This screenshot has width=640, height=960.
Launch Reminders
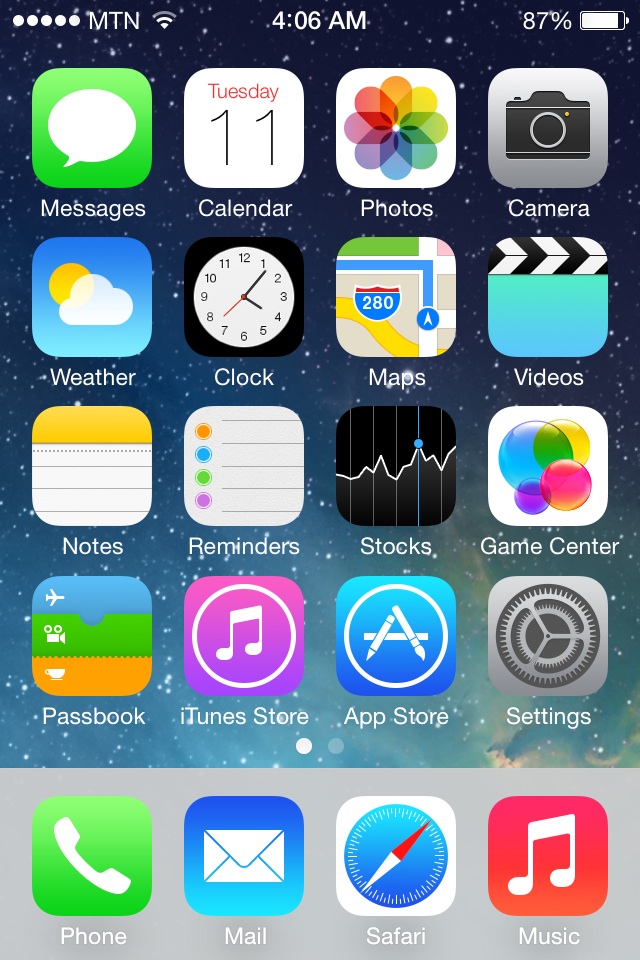[244, 466]
